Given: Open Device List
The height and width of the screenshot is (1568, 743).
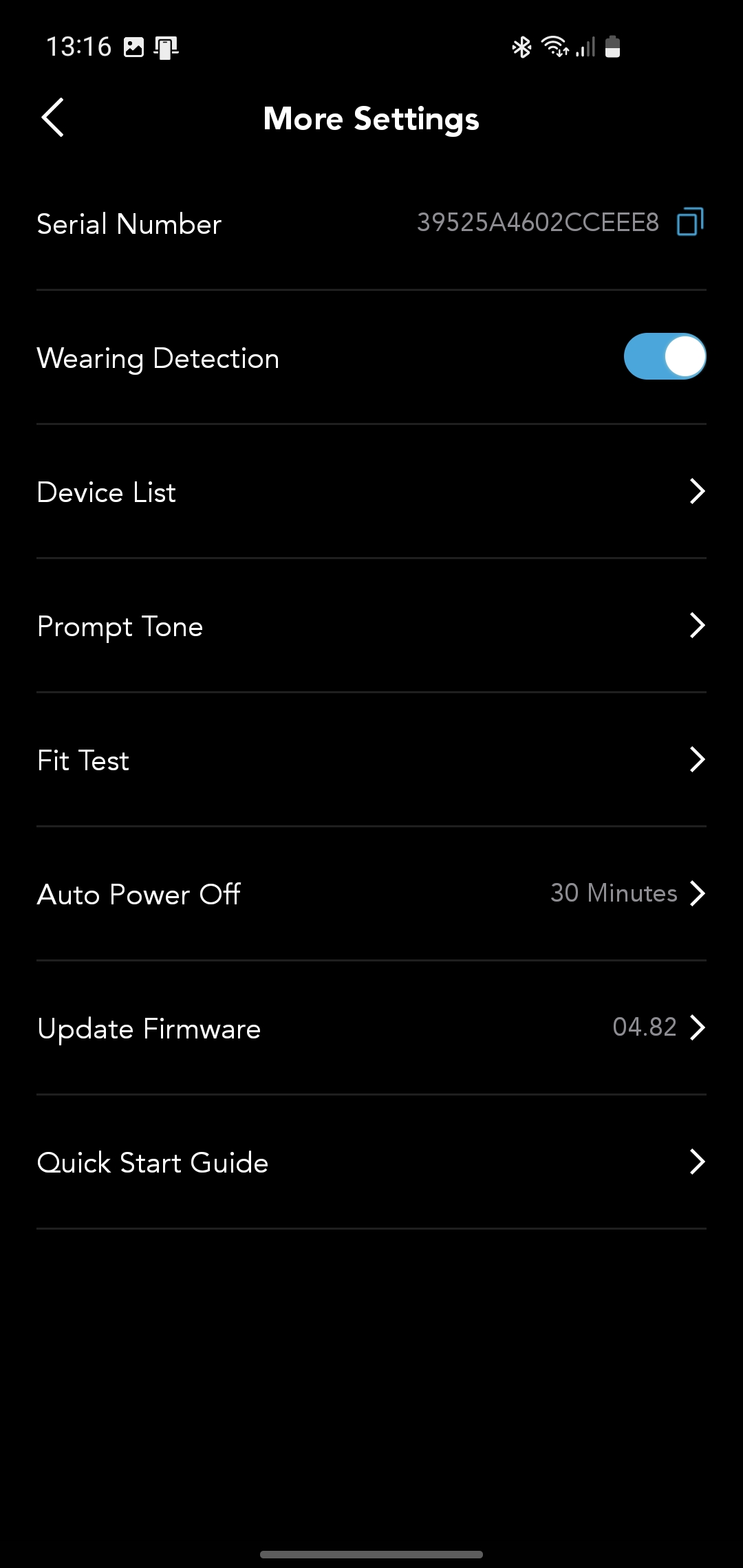Looking at the screenshot, I should (371, 492).
